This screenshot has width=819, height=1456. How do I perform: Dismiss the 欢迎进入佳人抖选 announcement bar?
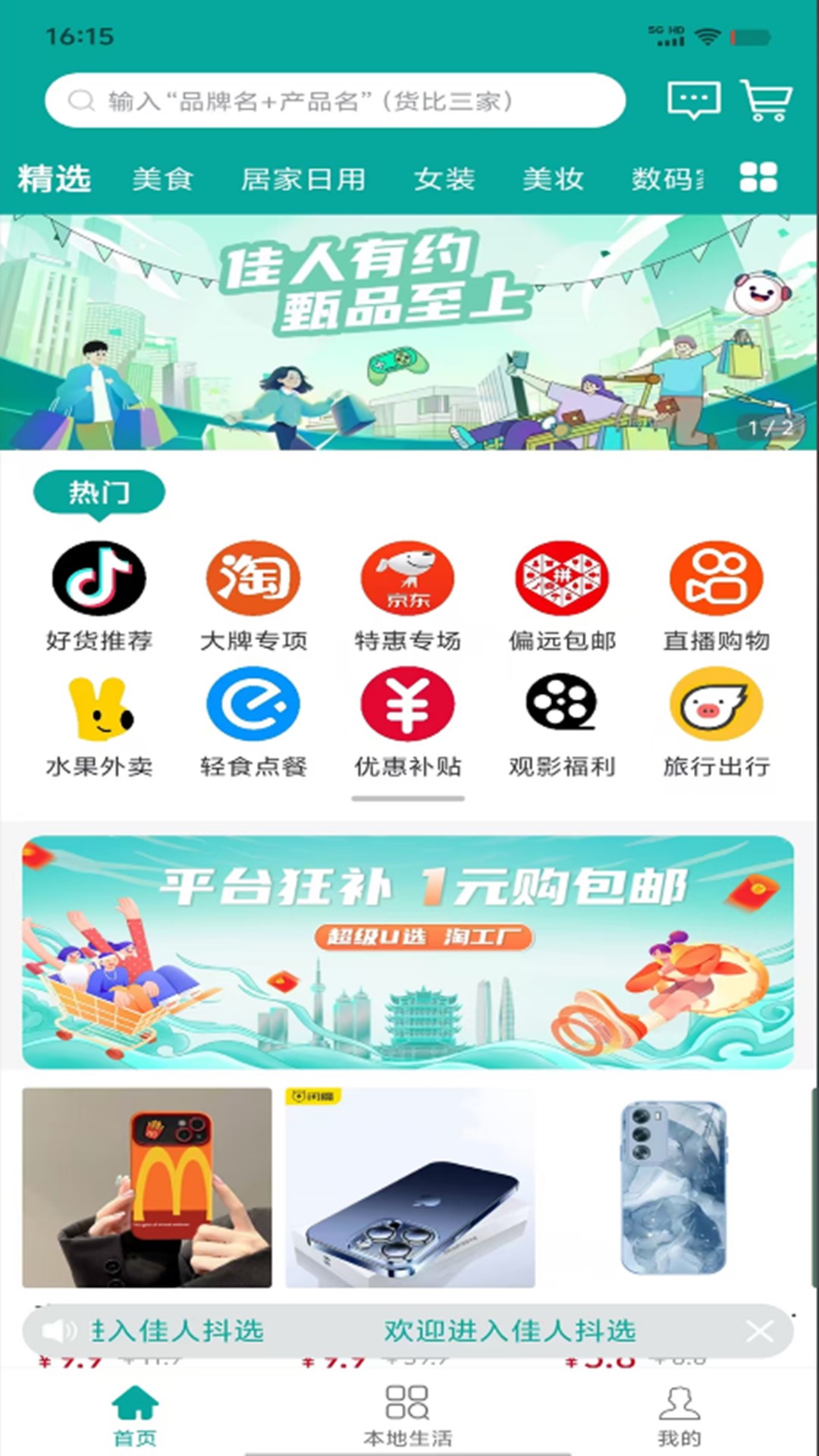click(x=759, y=1331)
